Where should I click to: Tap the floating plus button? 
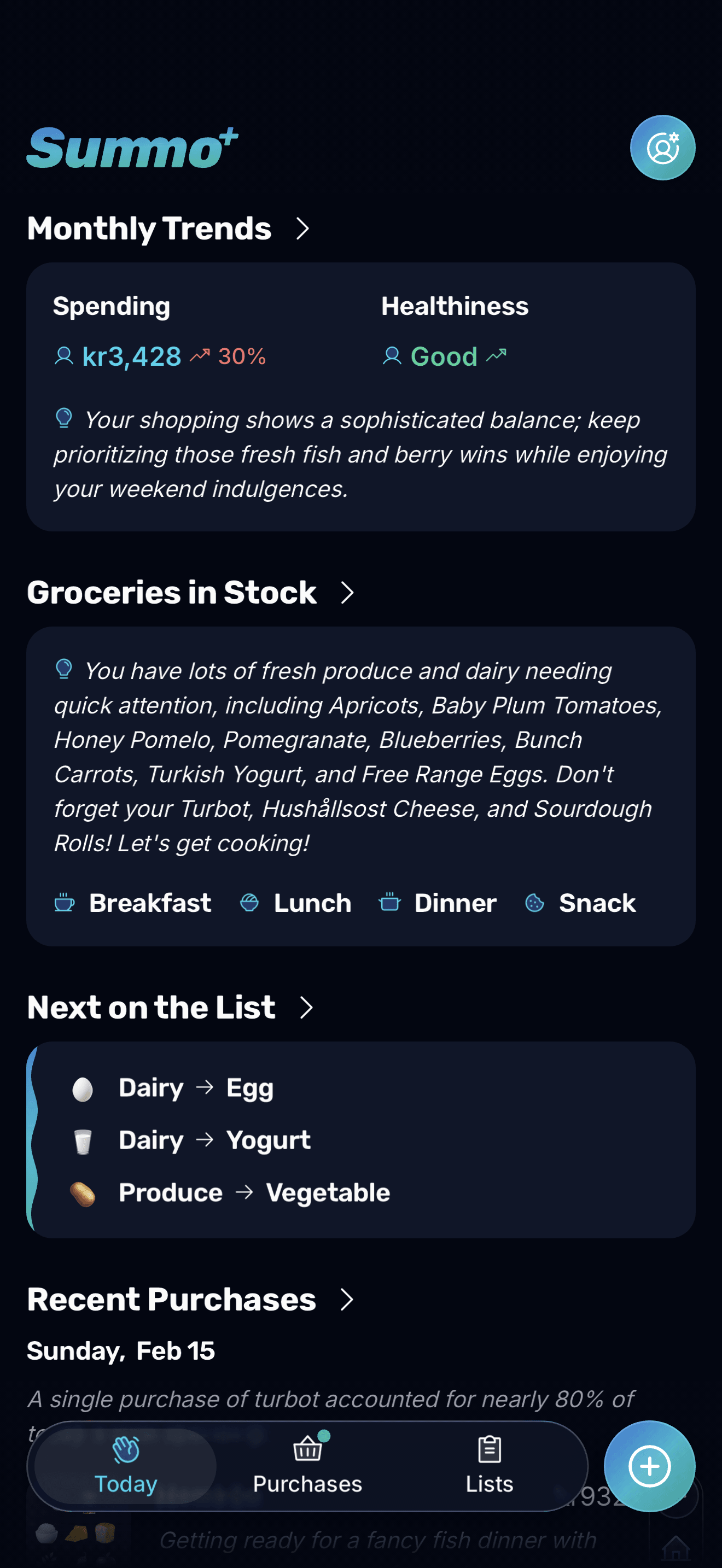point(650,1465)
